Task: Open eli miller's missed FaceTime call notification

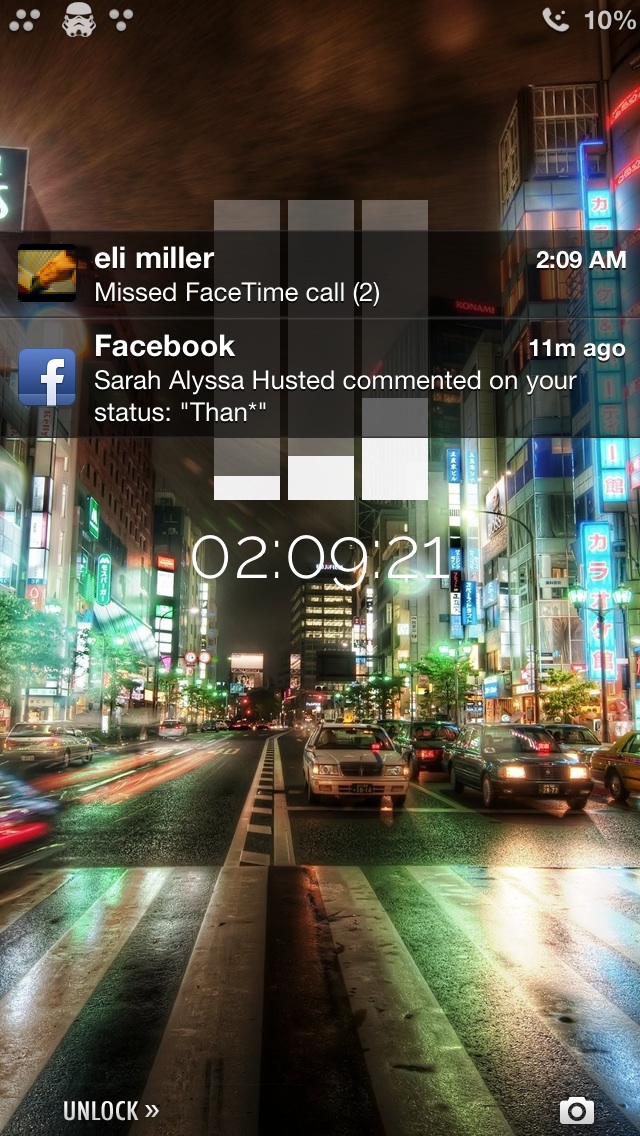Action: [x=320, y=274]
